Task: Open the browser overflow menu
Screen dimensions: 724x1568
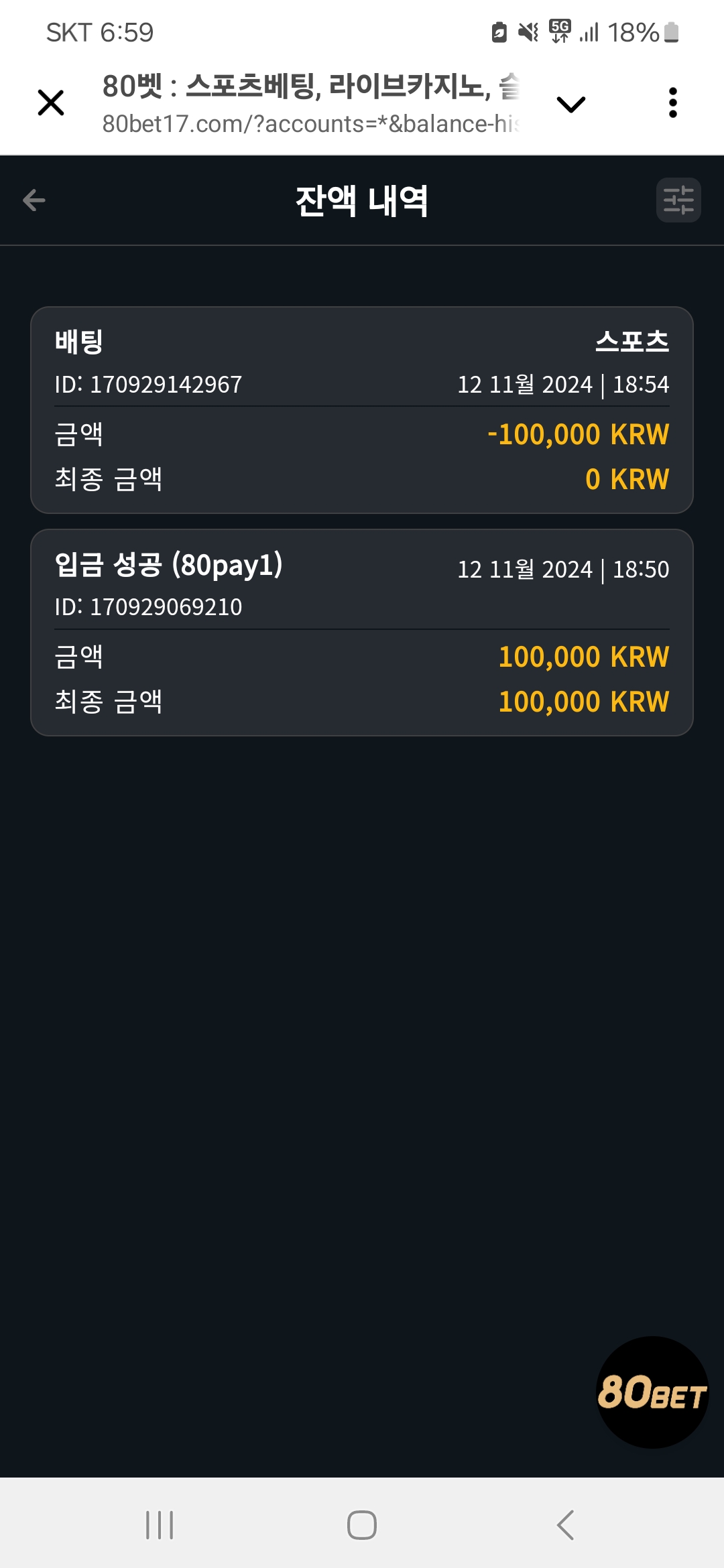Action: tap(673, 103)
